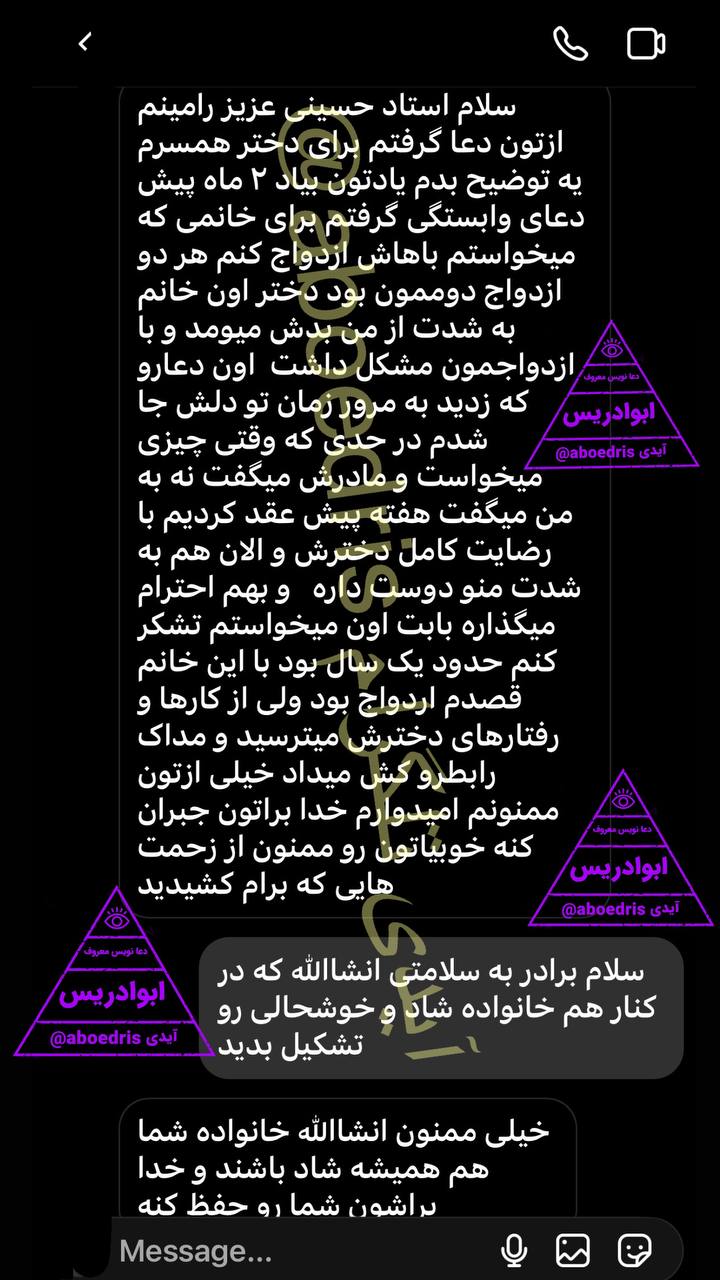Open the sticker picker

634,1250
